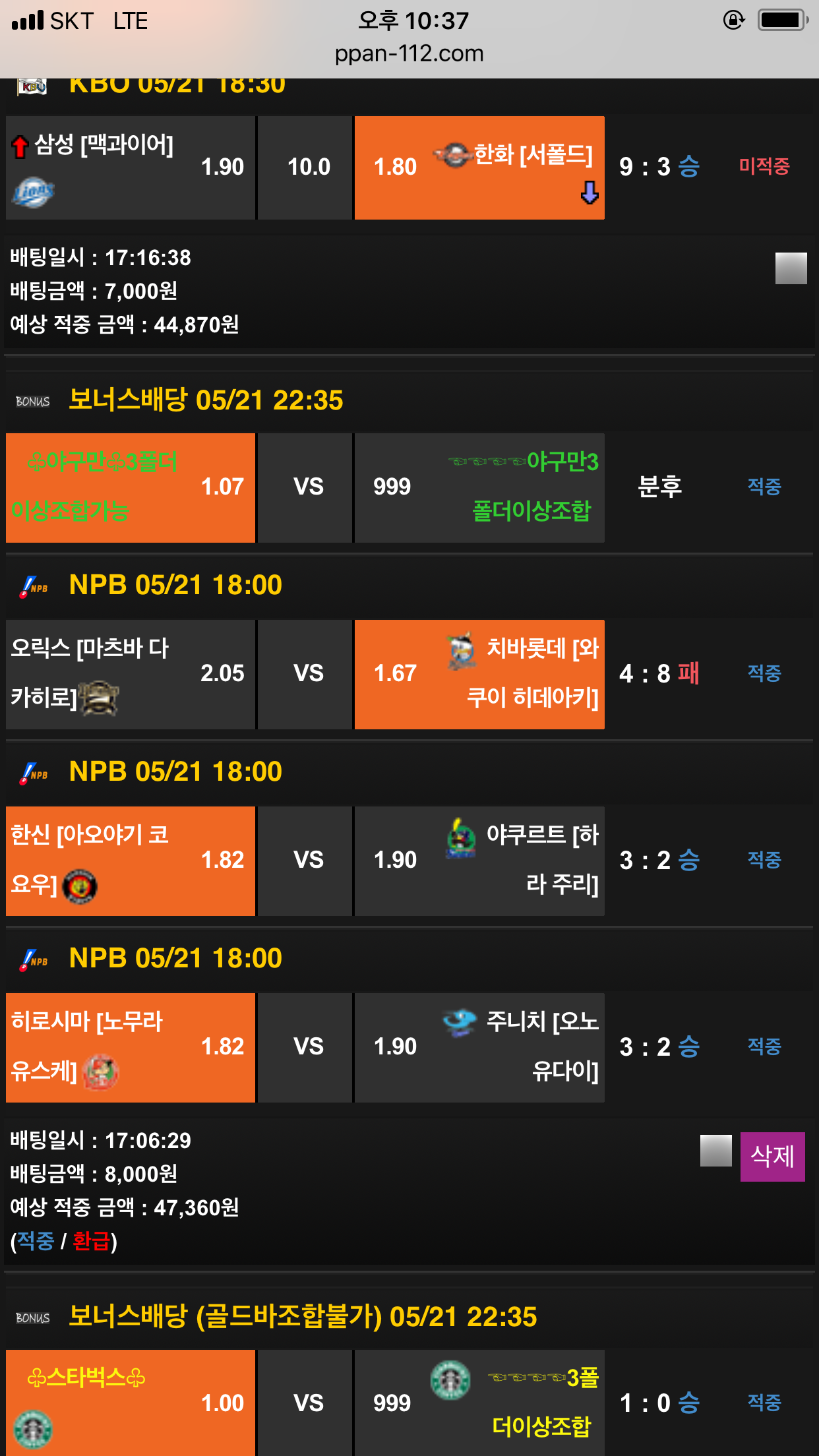Tap the ppan-112.com address bar
Viewport: 819px width, 1456px height.
coord(409,53)
